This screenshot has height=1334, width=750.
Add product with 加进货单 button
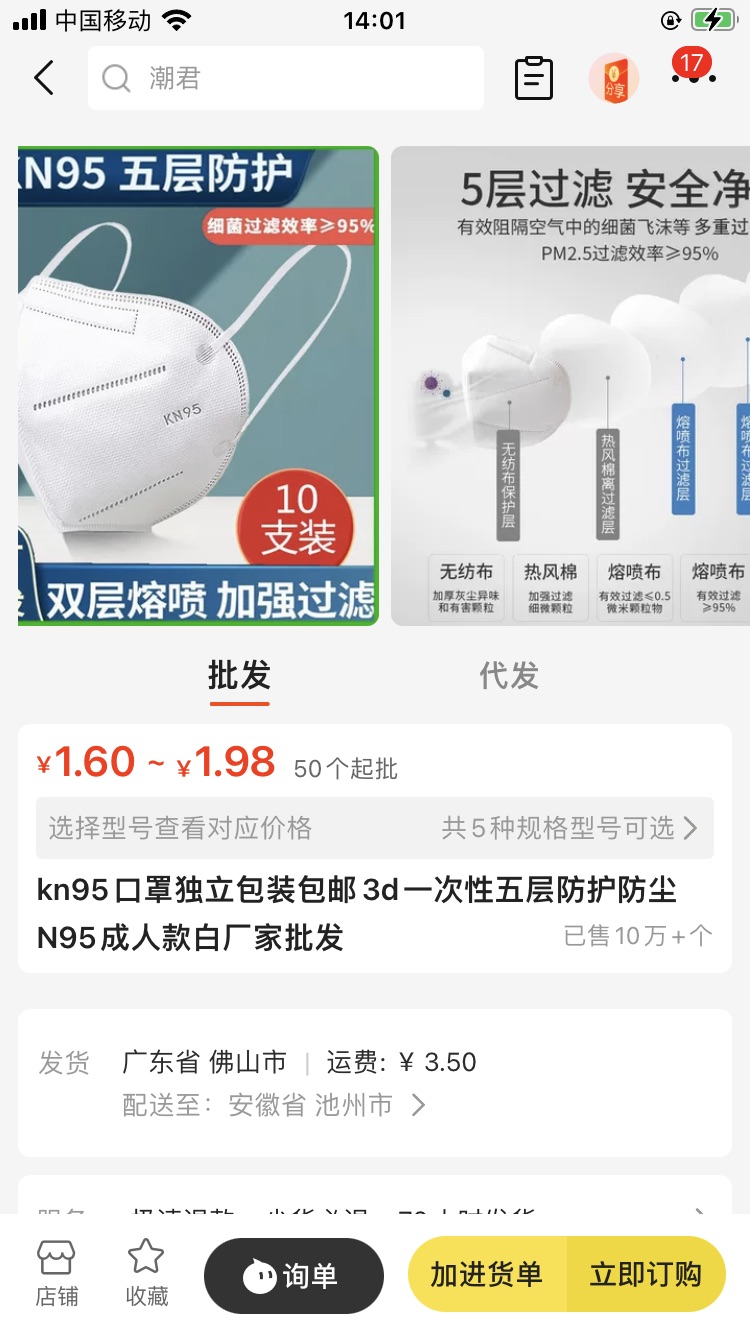[x=487, y=1274]
